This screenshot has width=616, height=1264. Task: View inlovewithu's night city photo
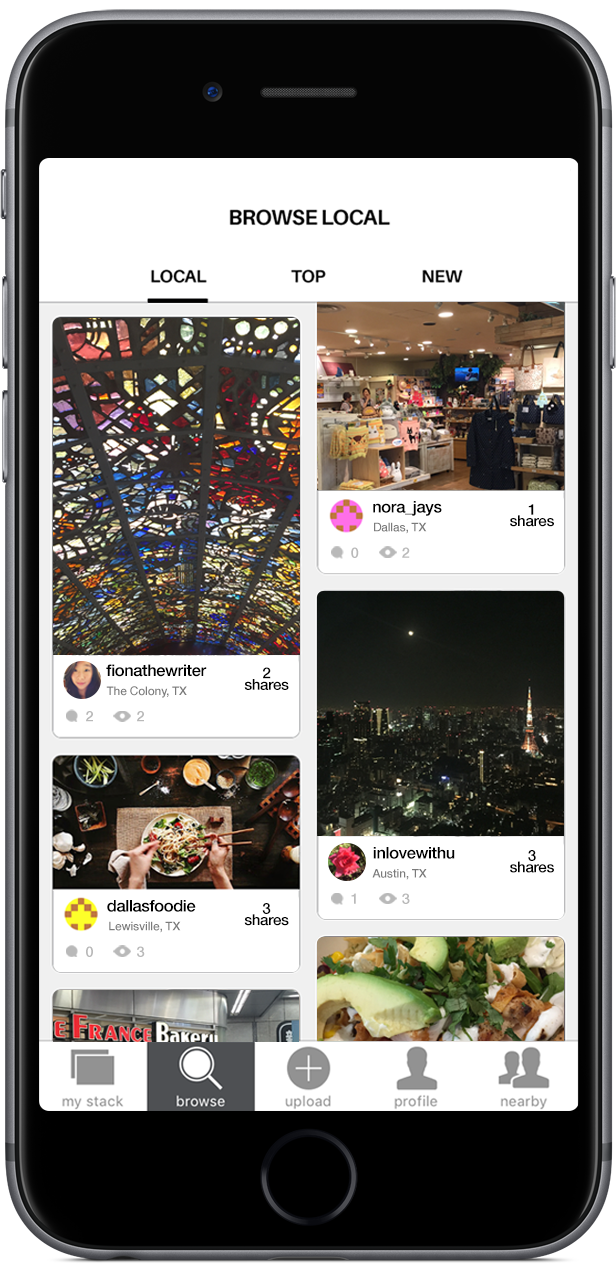[441, 713]
